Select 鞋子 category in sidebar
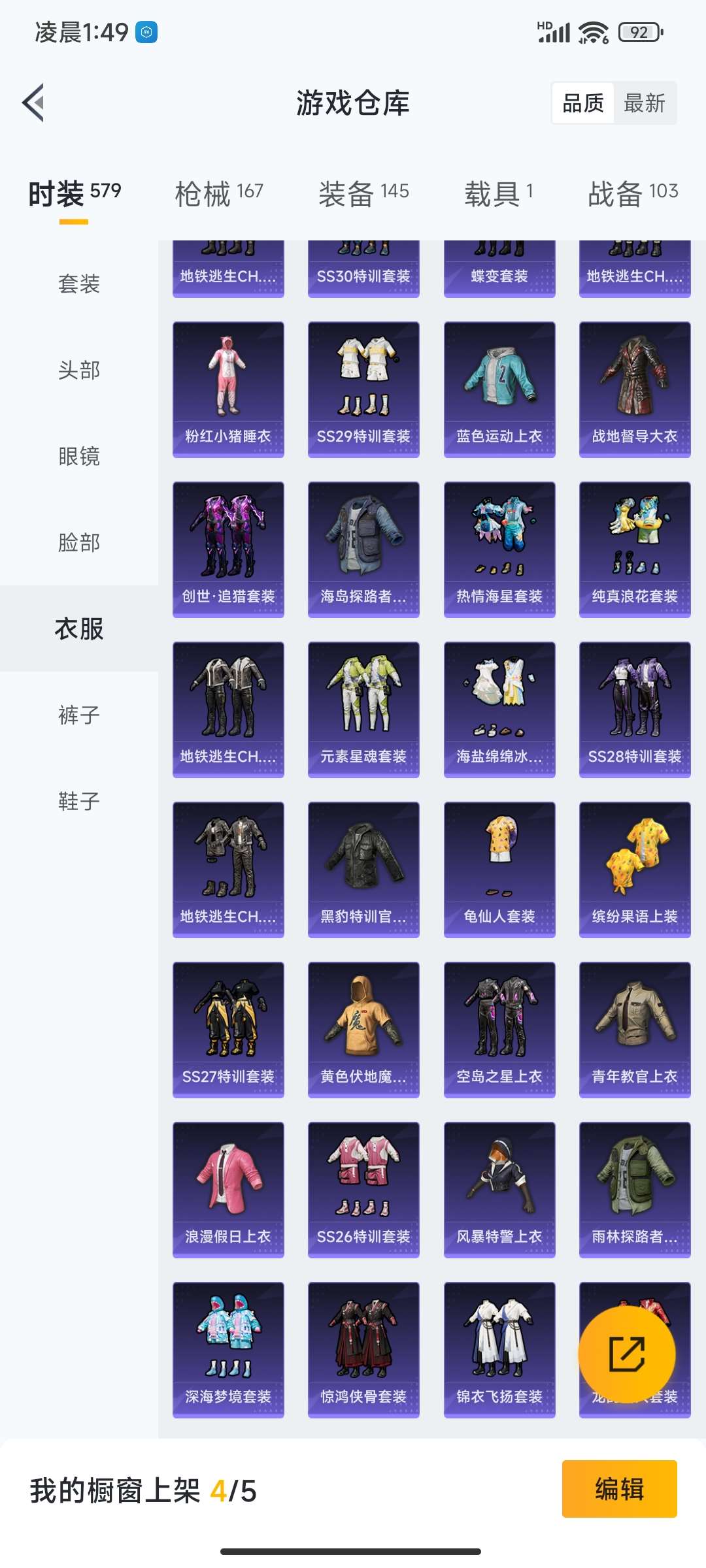The image size is (706, 1568). point(79,801)
